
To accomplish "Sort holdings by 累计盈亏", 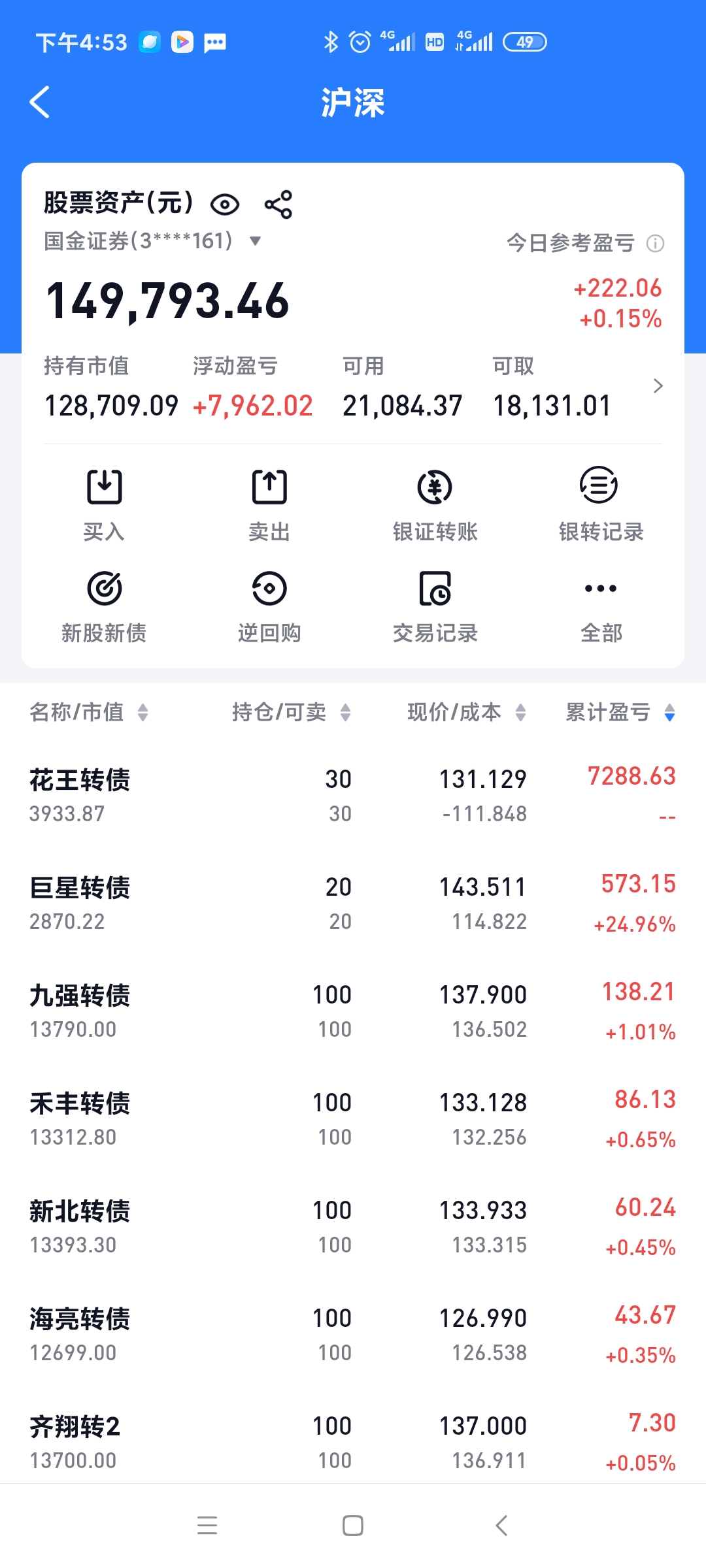I will [620, 712].
